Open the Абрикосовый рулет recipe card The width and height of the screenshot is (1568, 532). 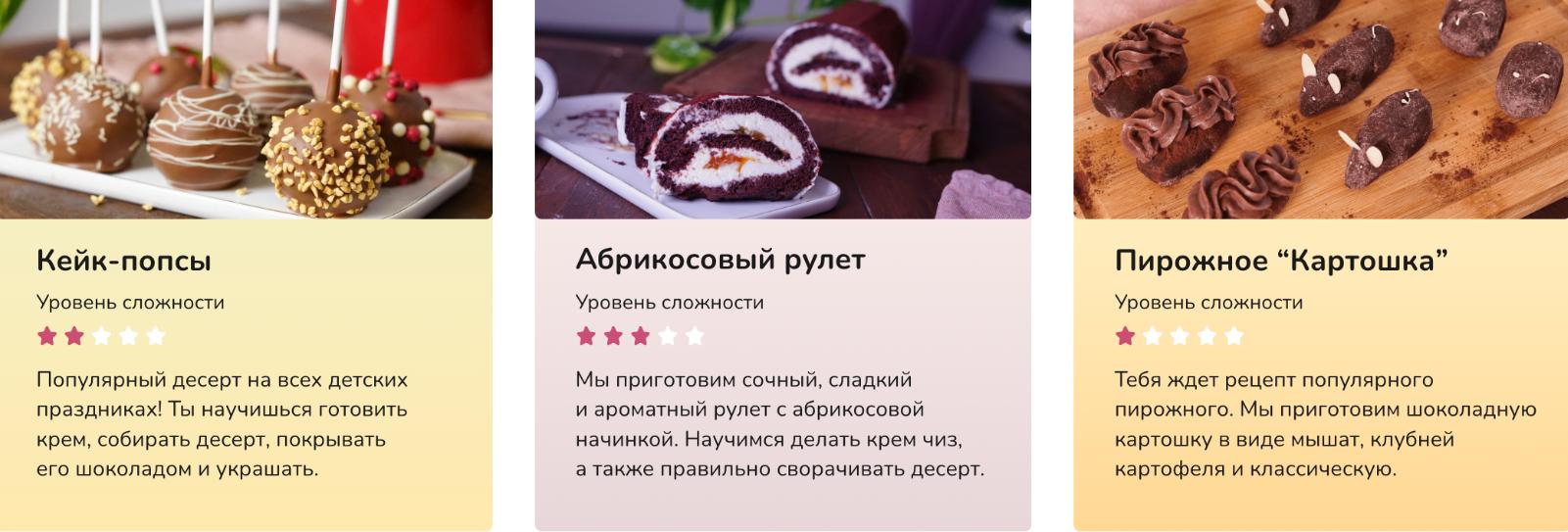coord(720,260)
